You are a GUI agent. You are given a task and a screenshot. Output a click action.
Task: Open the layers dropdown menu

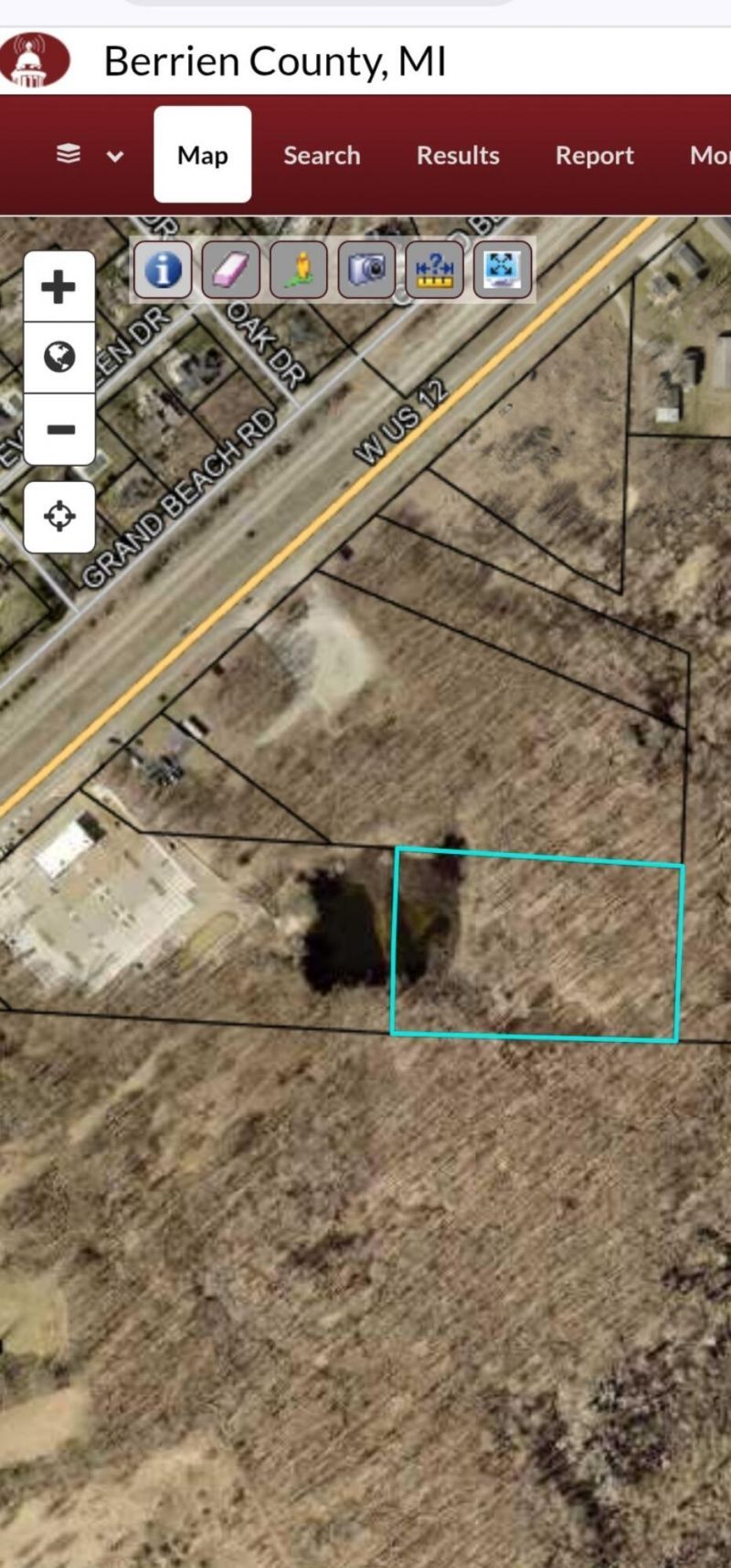pos(90,155)
